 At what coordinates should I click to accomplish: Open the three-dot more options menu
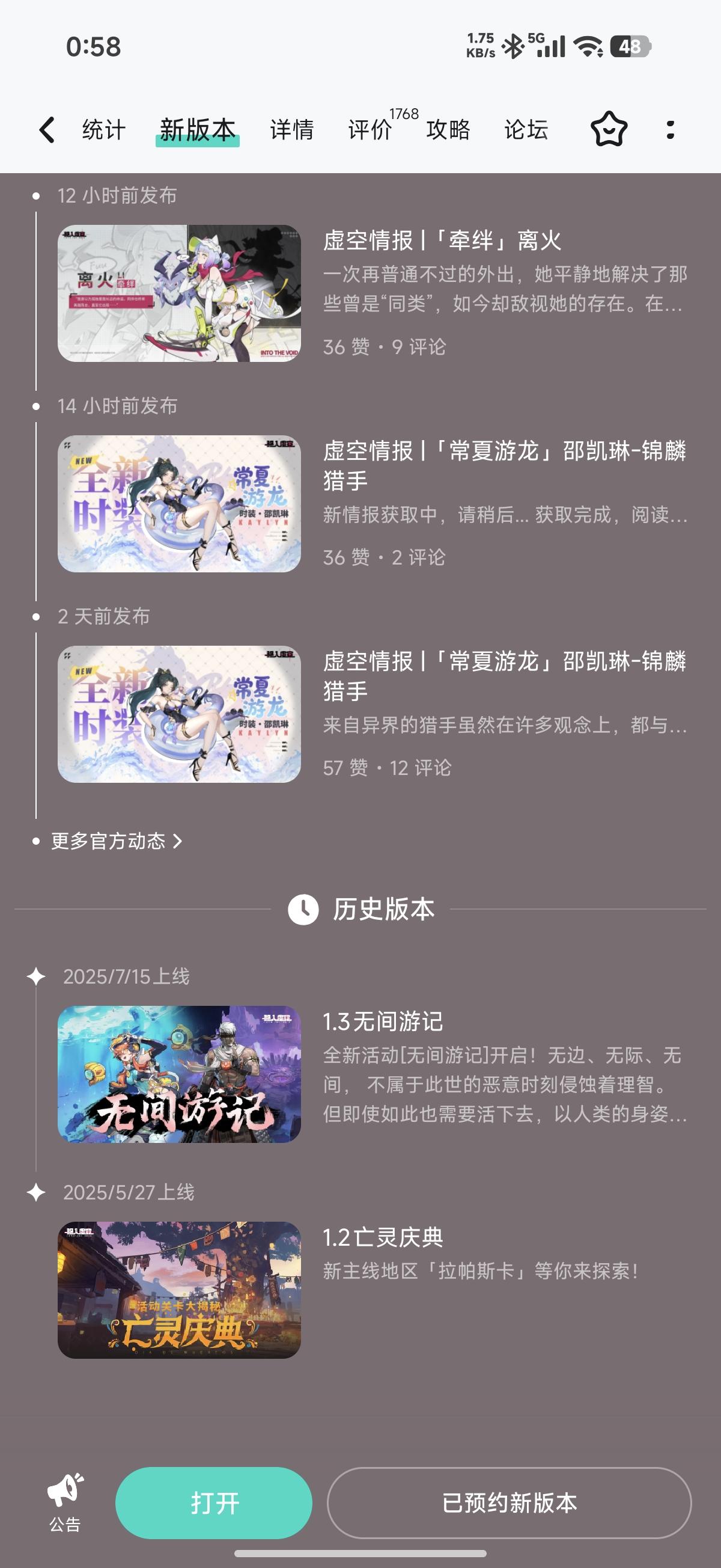(x=671, y=129)
